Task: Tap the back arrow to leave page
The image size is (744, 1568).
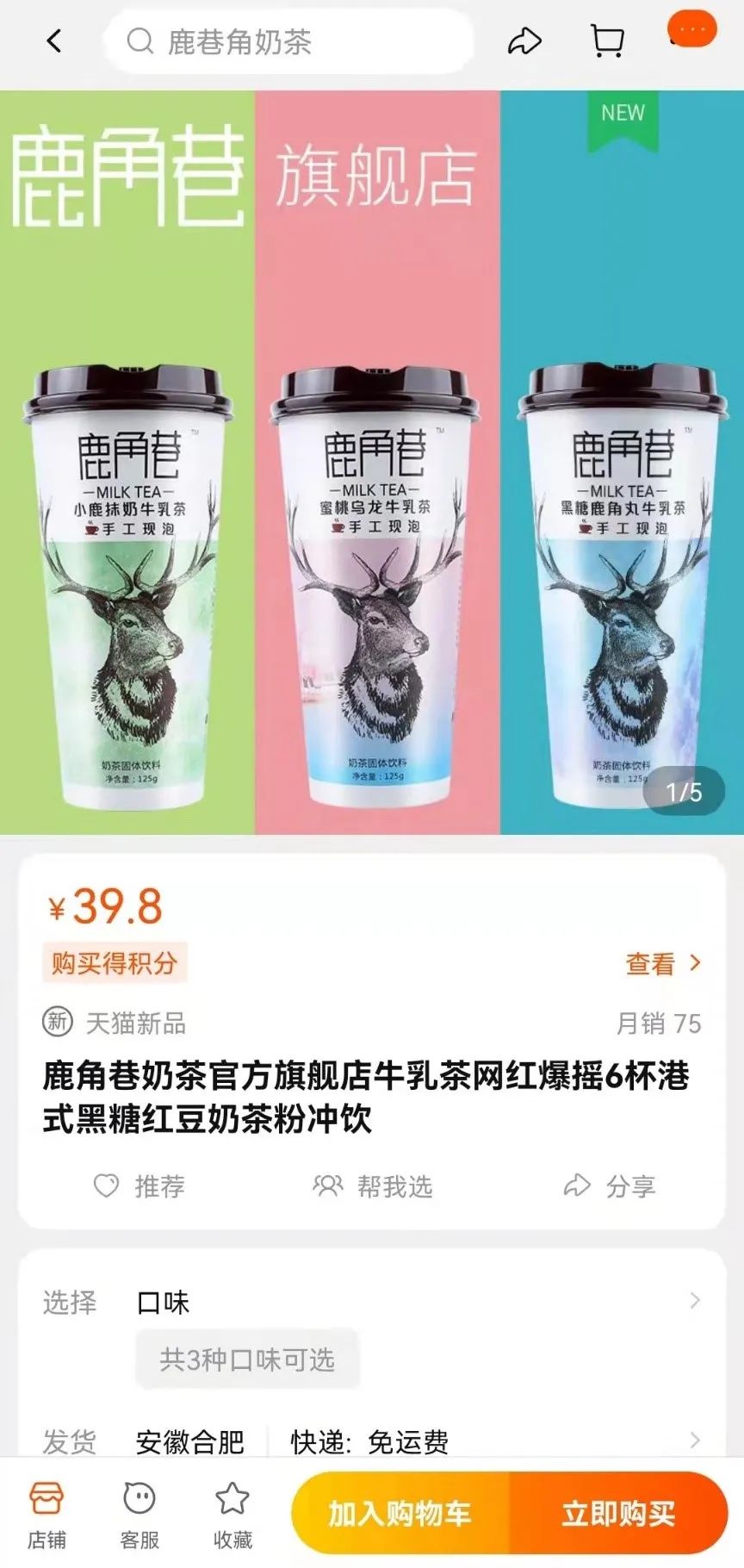Action: (x=53, y=40)
